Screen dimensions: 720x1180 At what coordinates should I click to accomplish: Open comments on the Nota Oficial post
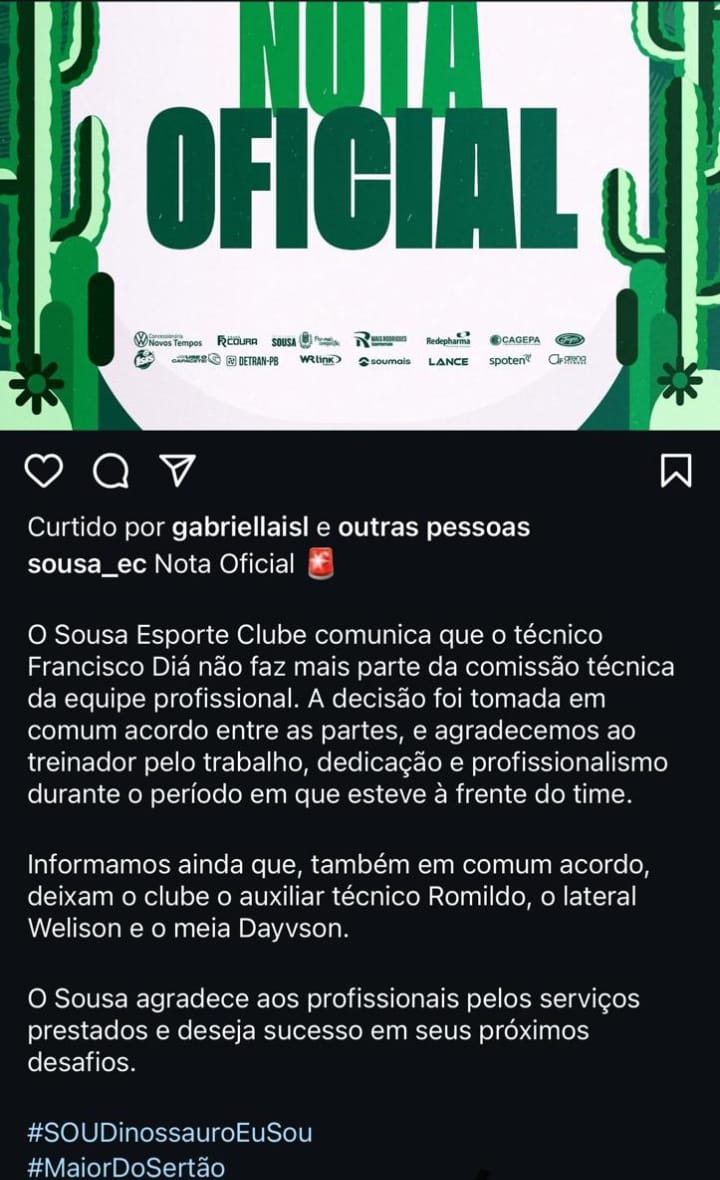point(110,470)
